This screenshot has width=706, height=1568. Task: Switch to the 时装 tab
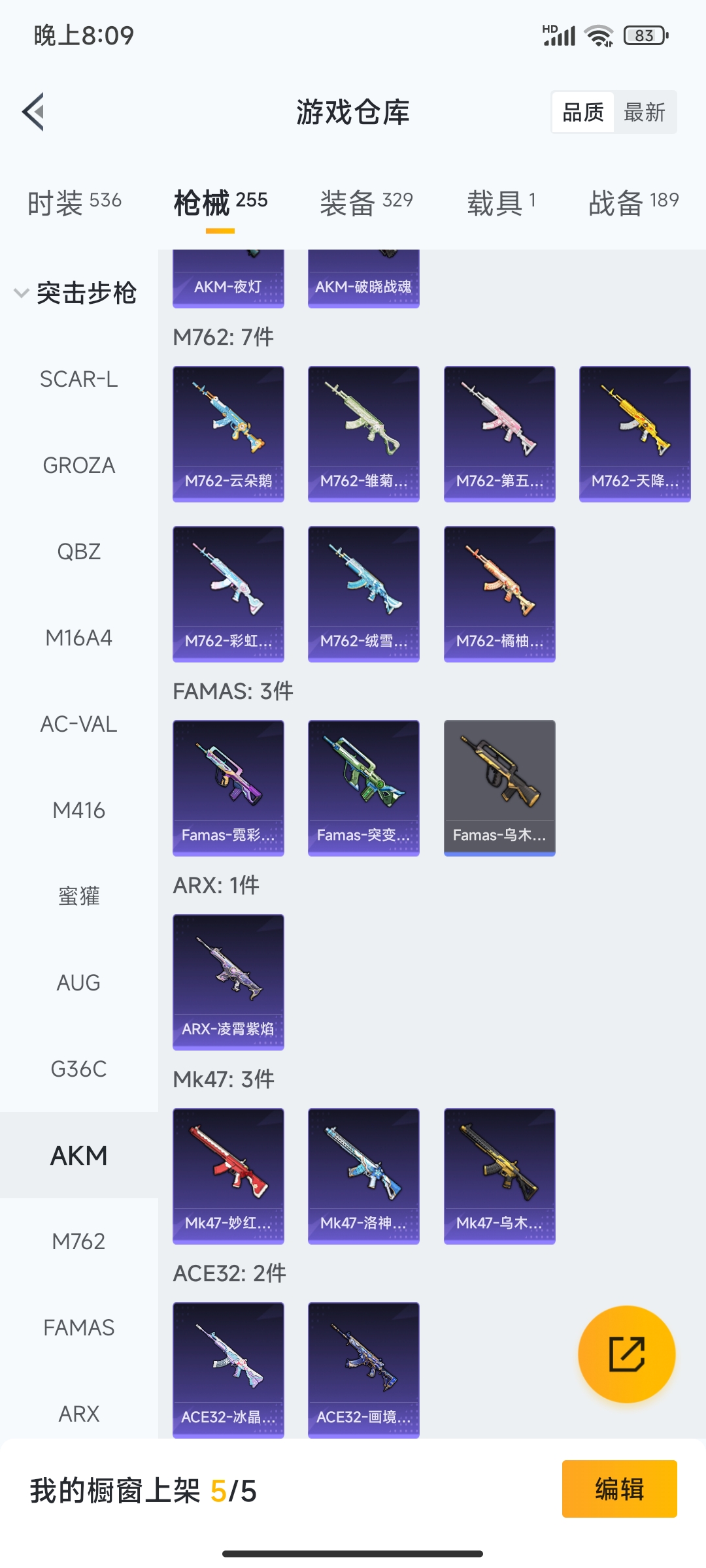[x=75, y=202]
